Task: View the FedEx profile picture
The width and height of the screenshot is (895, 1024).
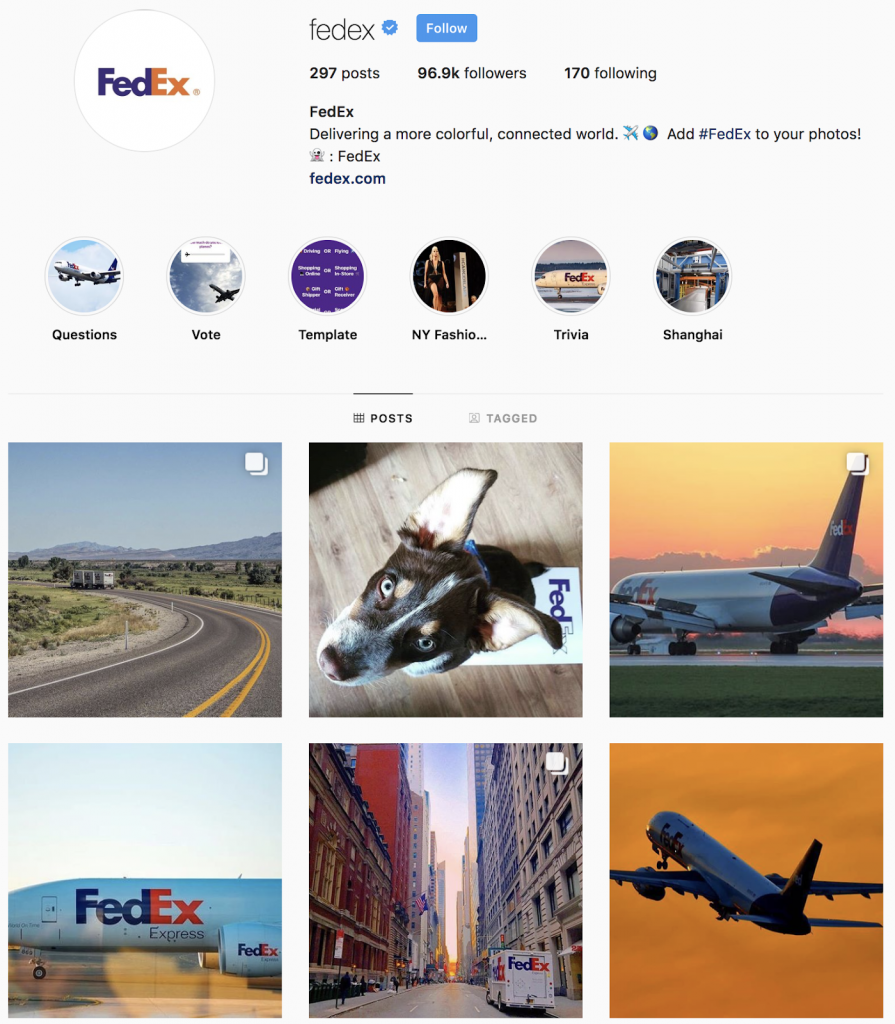Action: 145,81
